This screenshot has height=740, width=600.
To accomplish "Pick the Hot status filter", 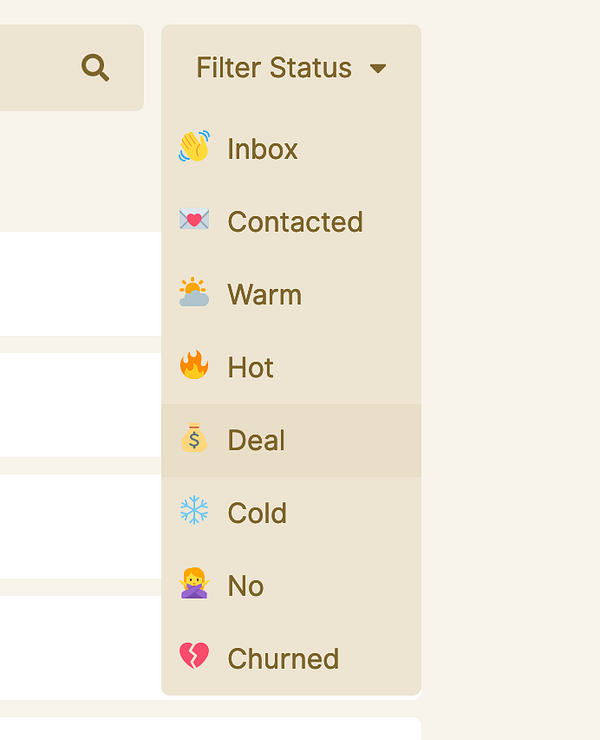I will tap(250, 368).
